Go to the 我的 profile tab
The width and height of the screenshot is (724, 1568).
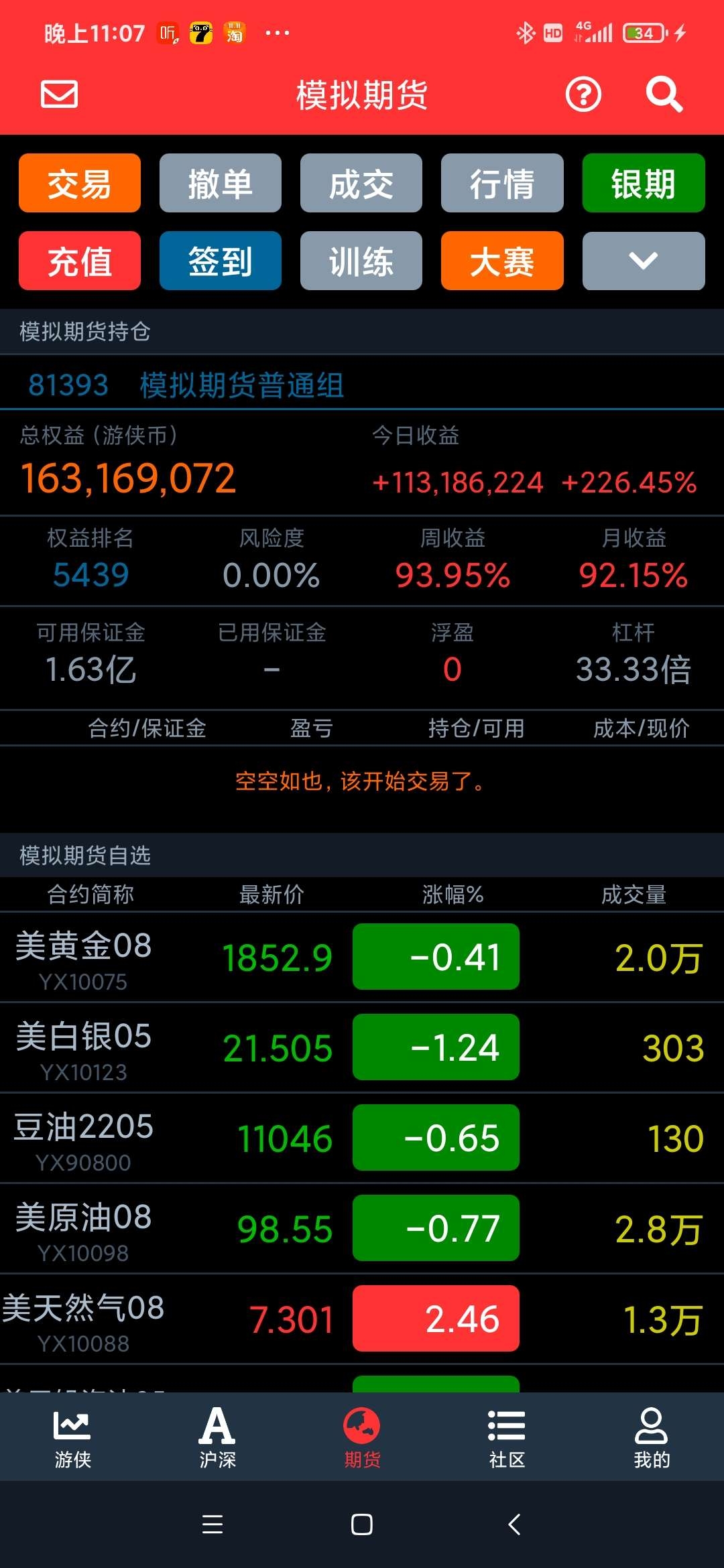652,1437
